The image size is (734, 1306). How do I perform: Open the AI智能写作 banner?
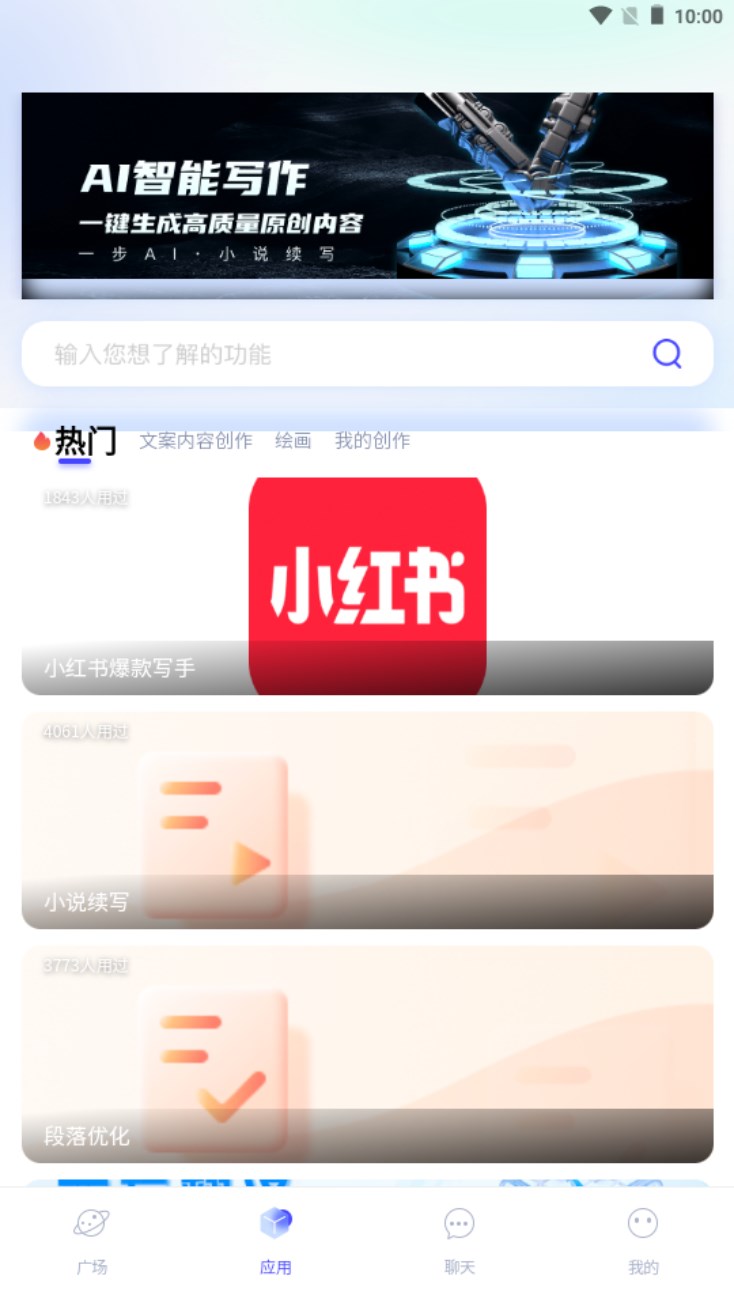[367, 195]
